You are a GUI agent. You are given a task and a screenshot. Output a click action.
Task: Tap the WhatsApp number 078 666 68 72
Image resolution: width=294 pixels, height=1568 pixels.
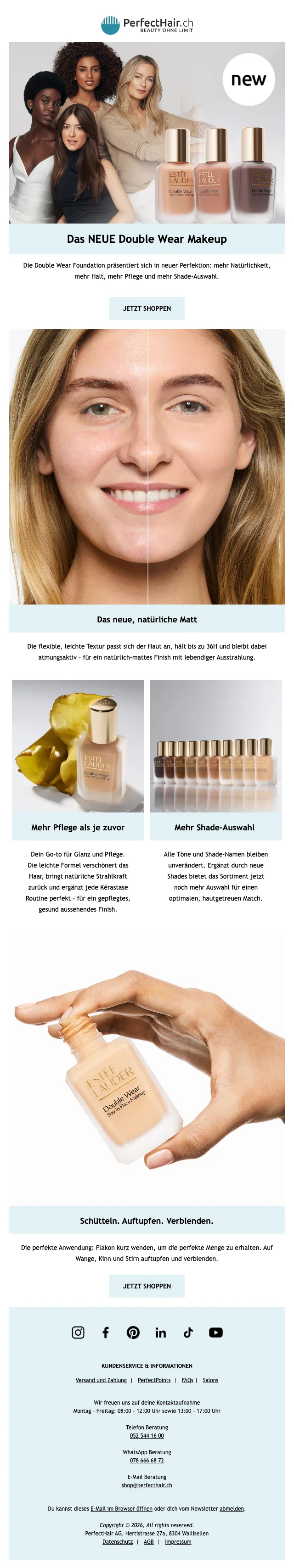click(x=147, y=1460)
